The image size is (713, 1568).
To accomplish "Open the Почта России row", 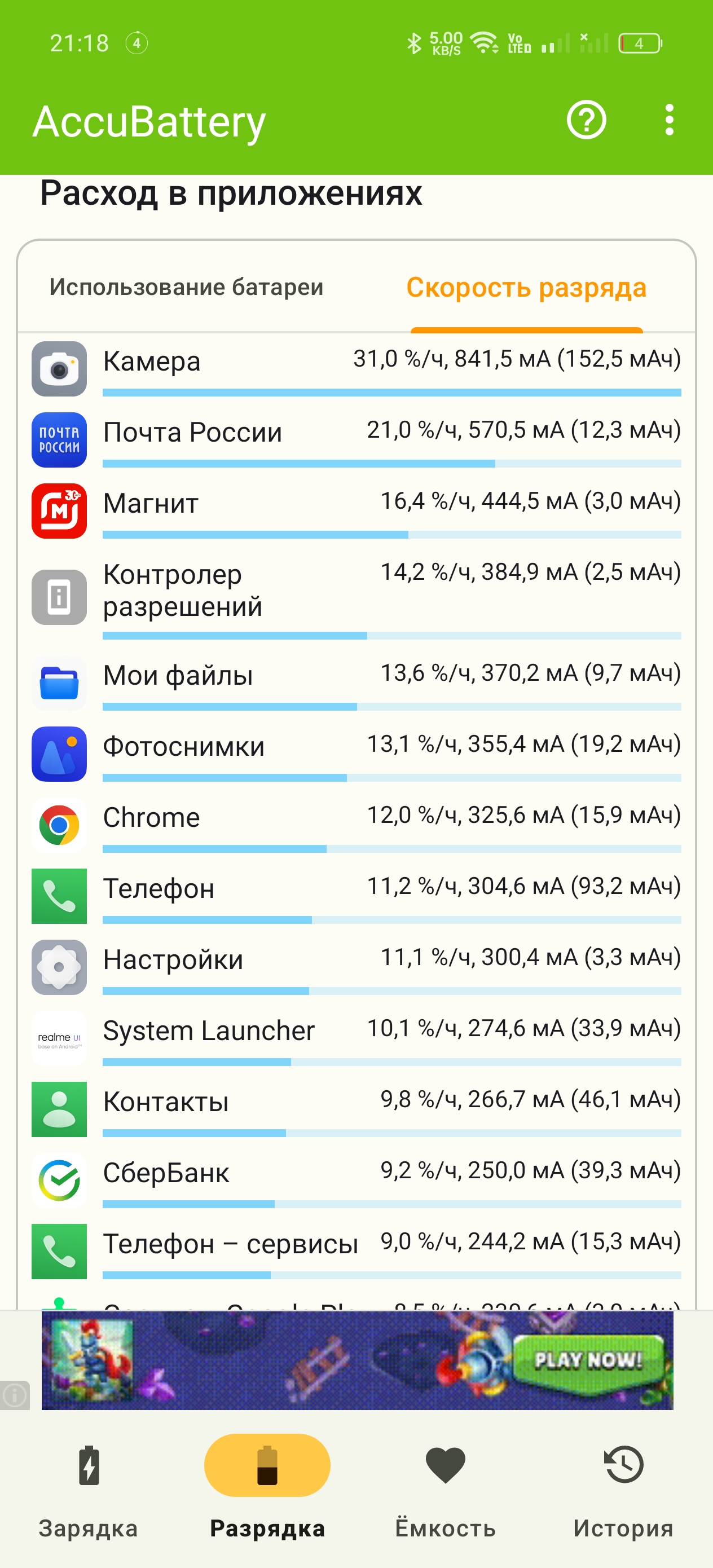I will [x=356, y=439].
